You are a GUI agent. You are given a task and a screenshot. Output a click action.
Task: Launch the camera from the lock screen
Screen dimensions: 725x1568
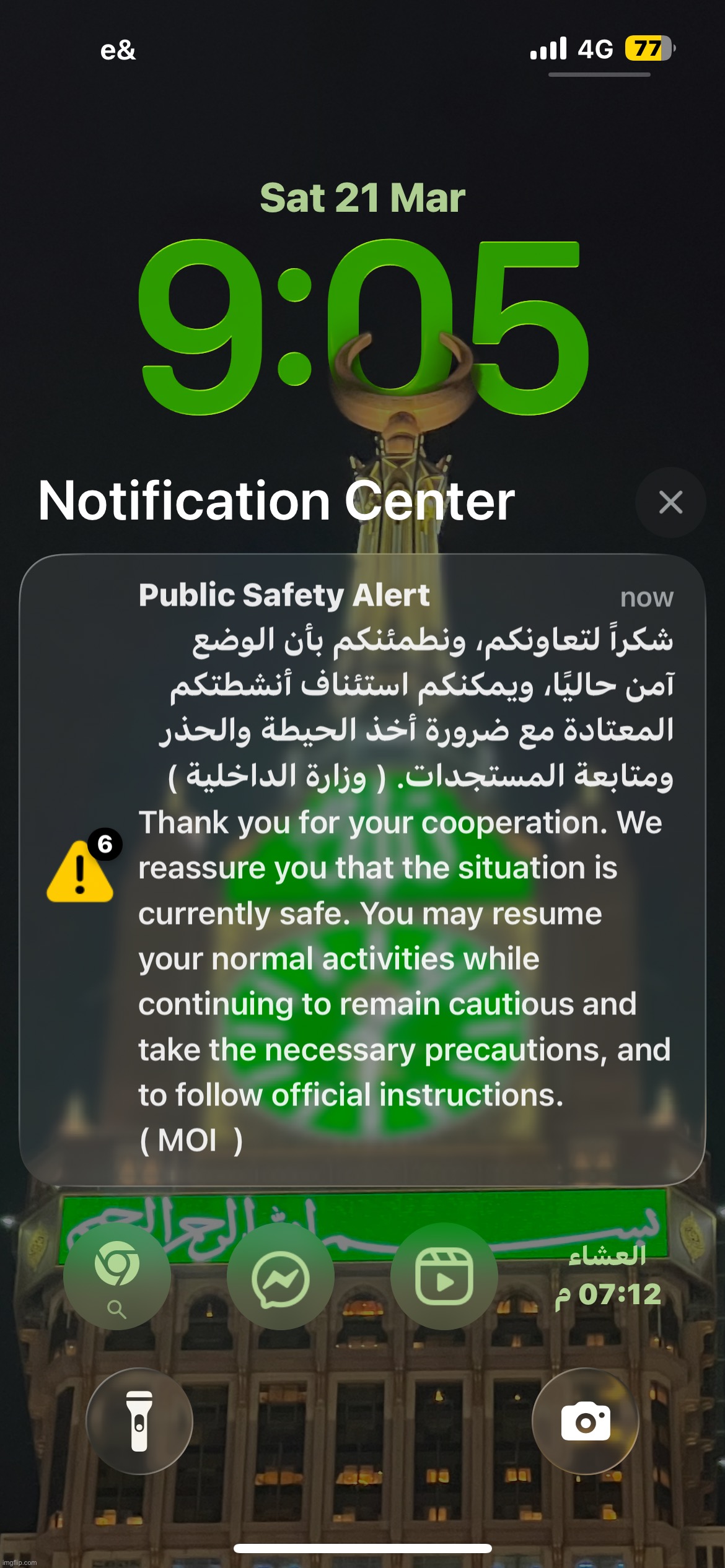tap(585, 1421)
